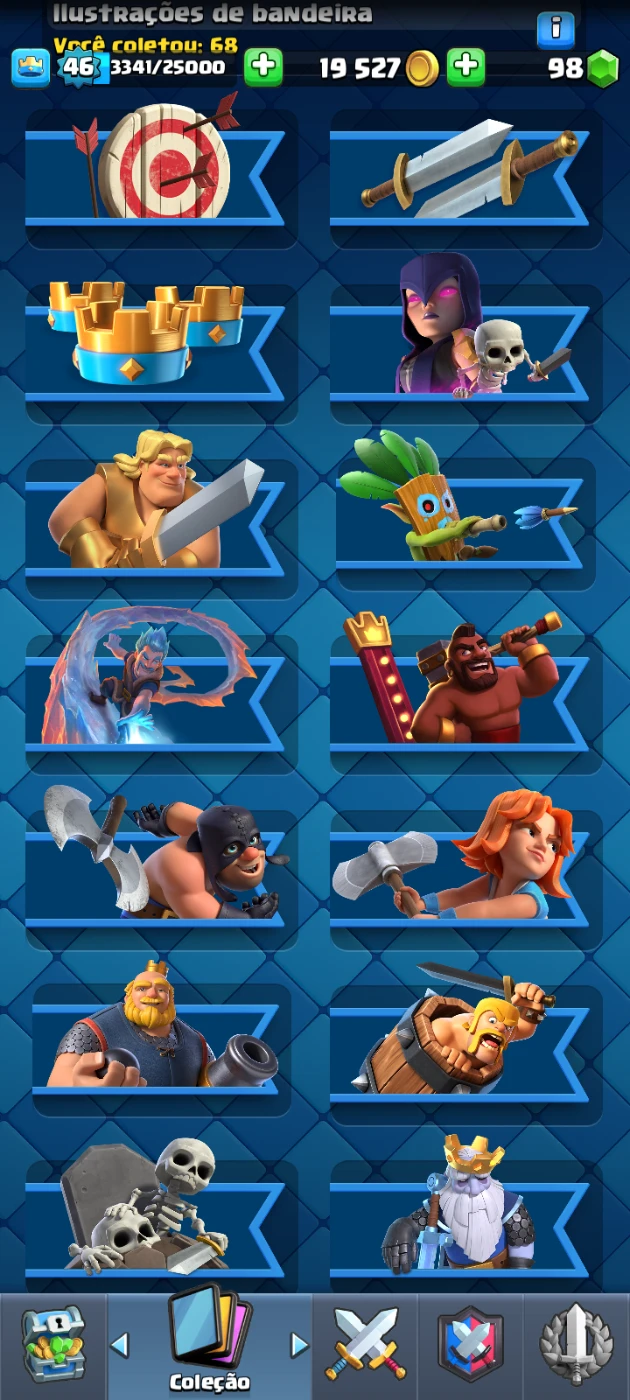Choose the Hog Rider banner
Image resolution: width=630 pixels, height=1400 pixels.
pyautogui.click(x=465, y=685)
